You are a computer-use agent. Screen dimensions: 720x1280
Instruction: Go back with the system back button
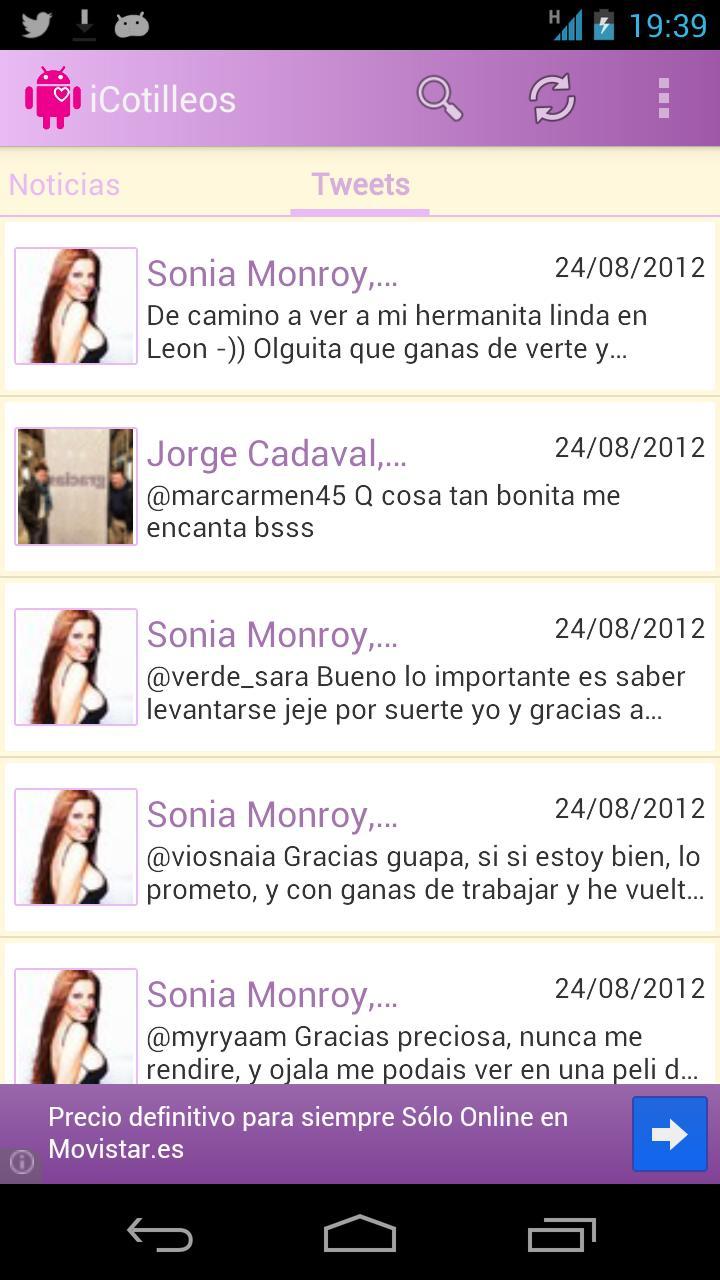pos(160,1235)
